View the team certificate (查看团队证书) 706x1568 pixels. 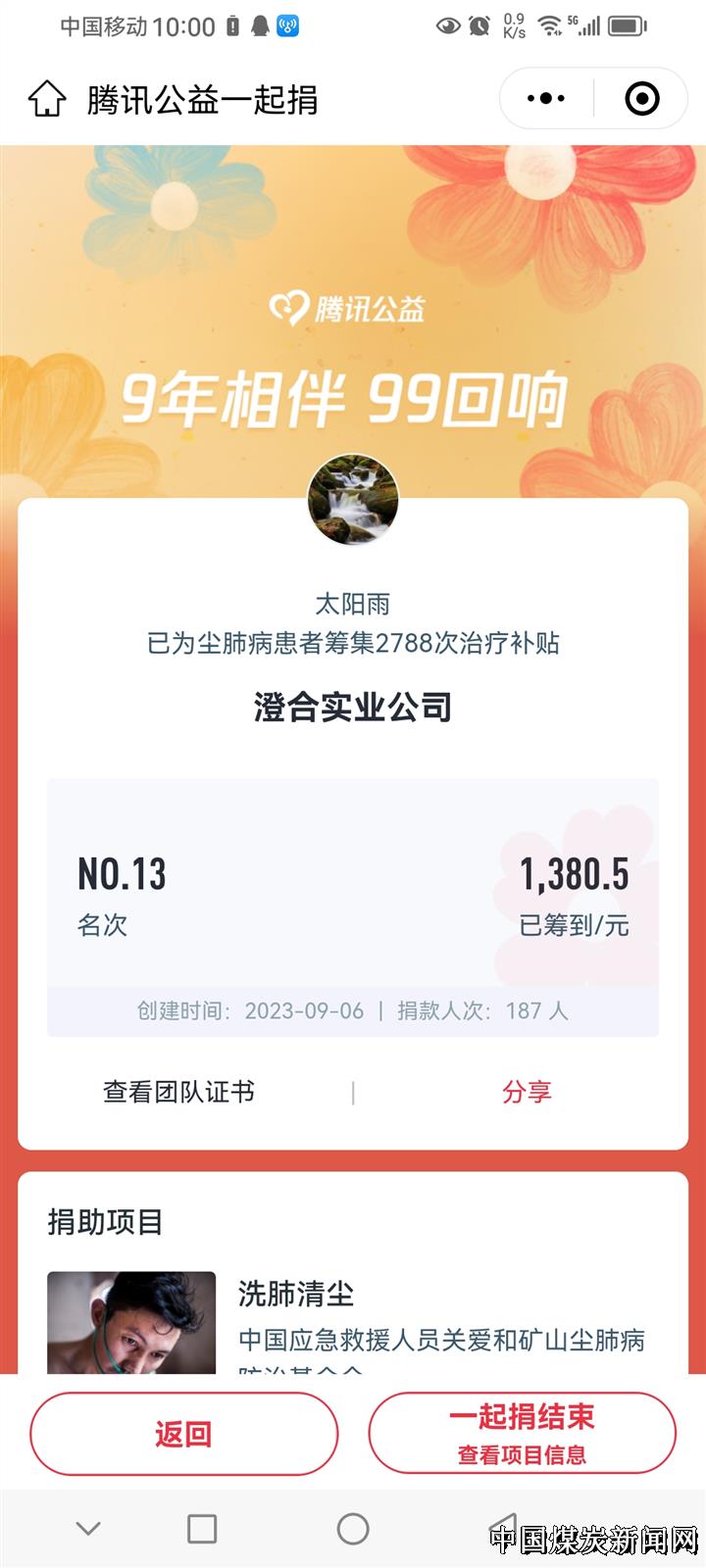point(179,1092)
